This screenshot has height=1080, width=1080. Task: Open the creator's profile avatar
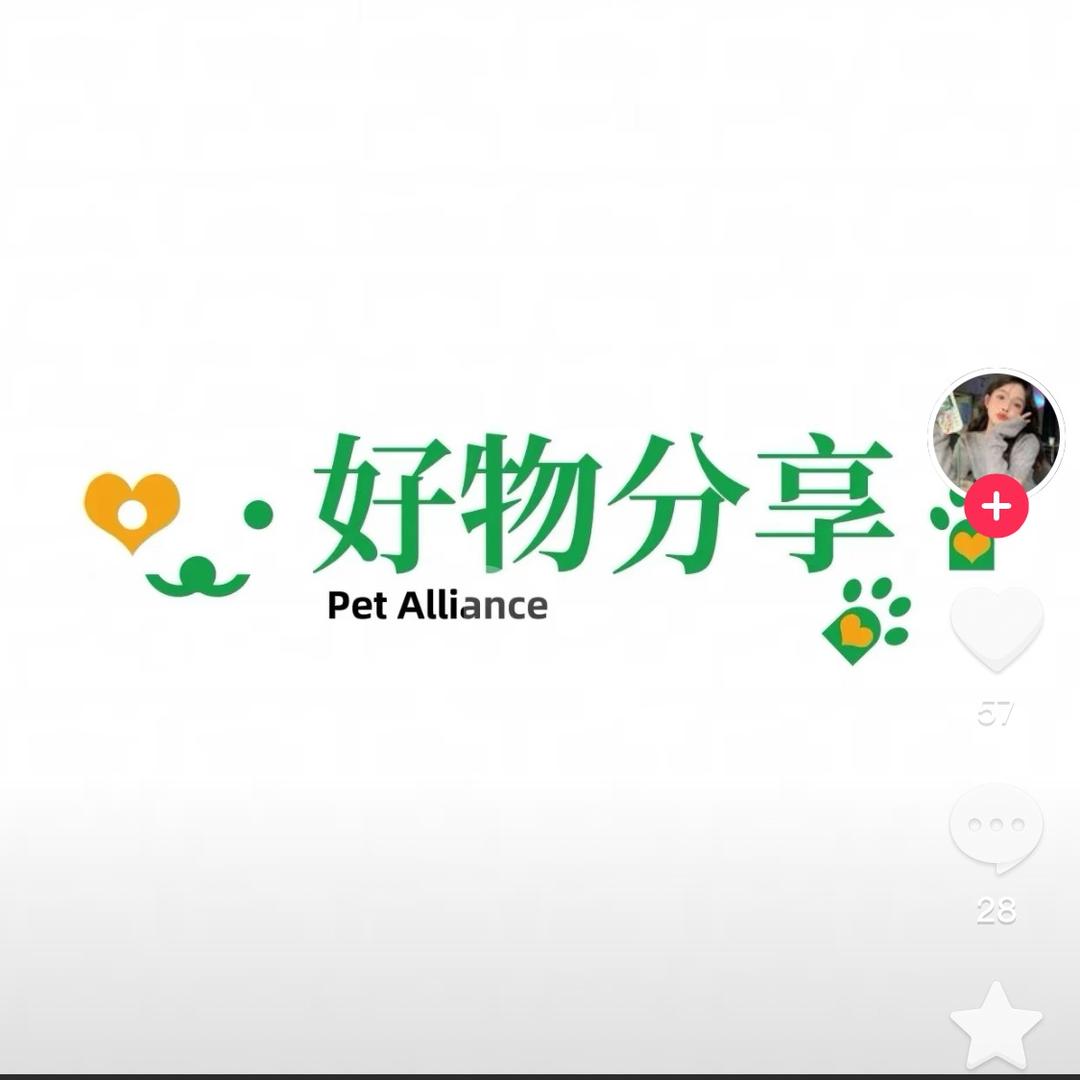[x=995, y=430]
